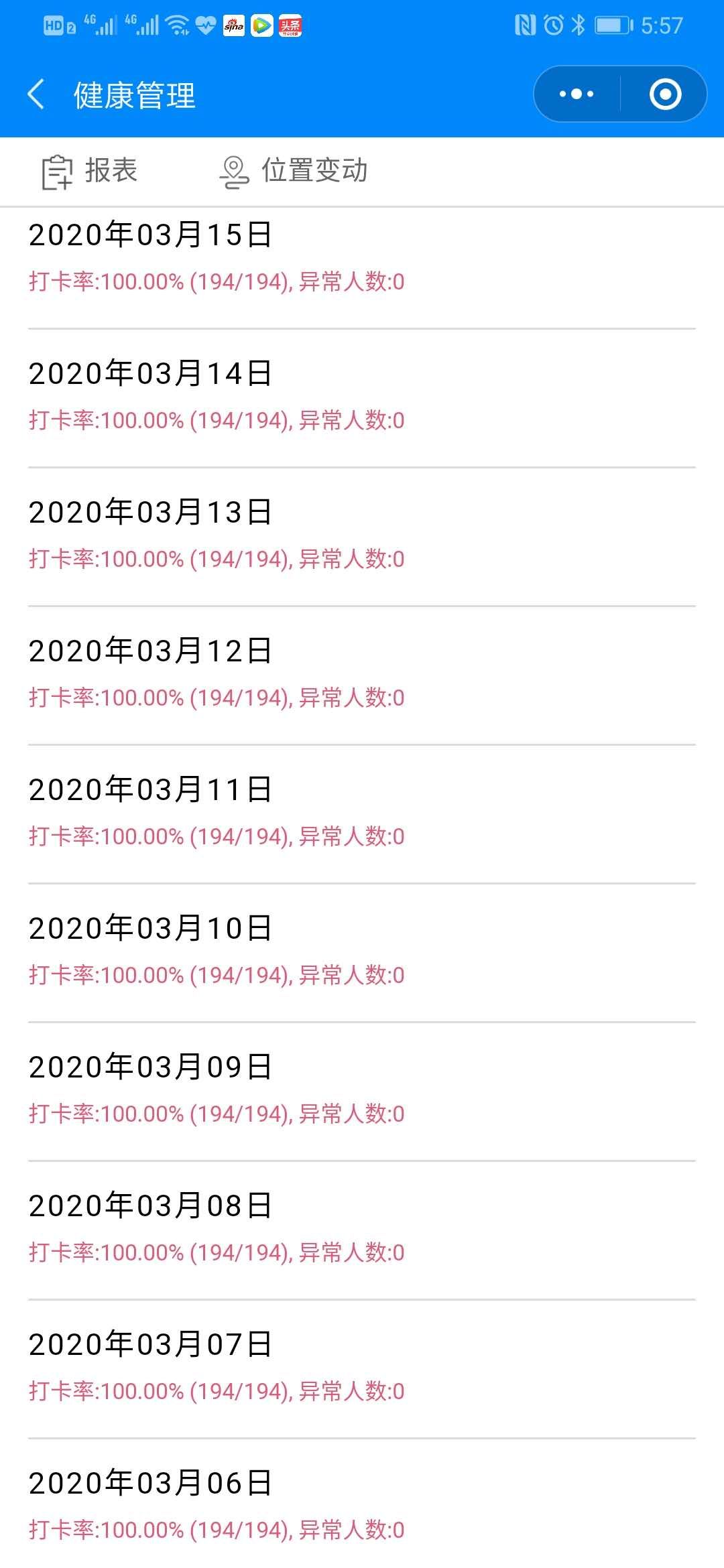Image resolution: width=724 pixels, height=1568 pixels.
Task: Close the mini program with the circle button
Action: point(665,94)
